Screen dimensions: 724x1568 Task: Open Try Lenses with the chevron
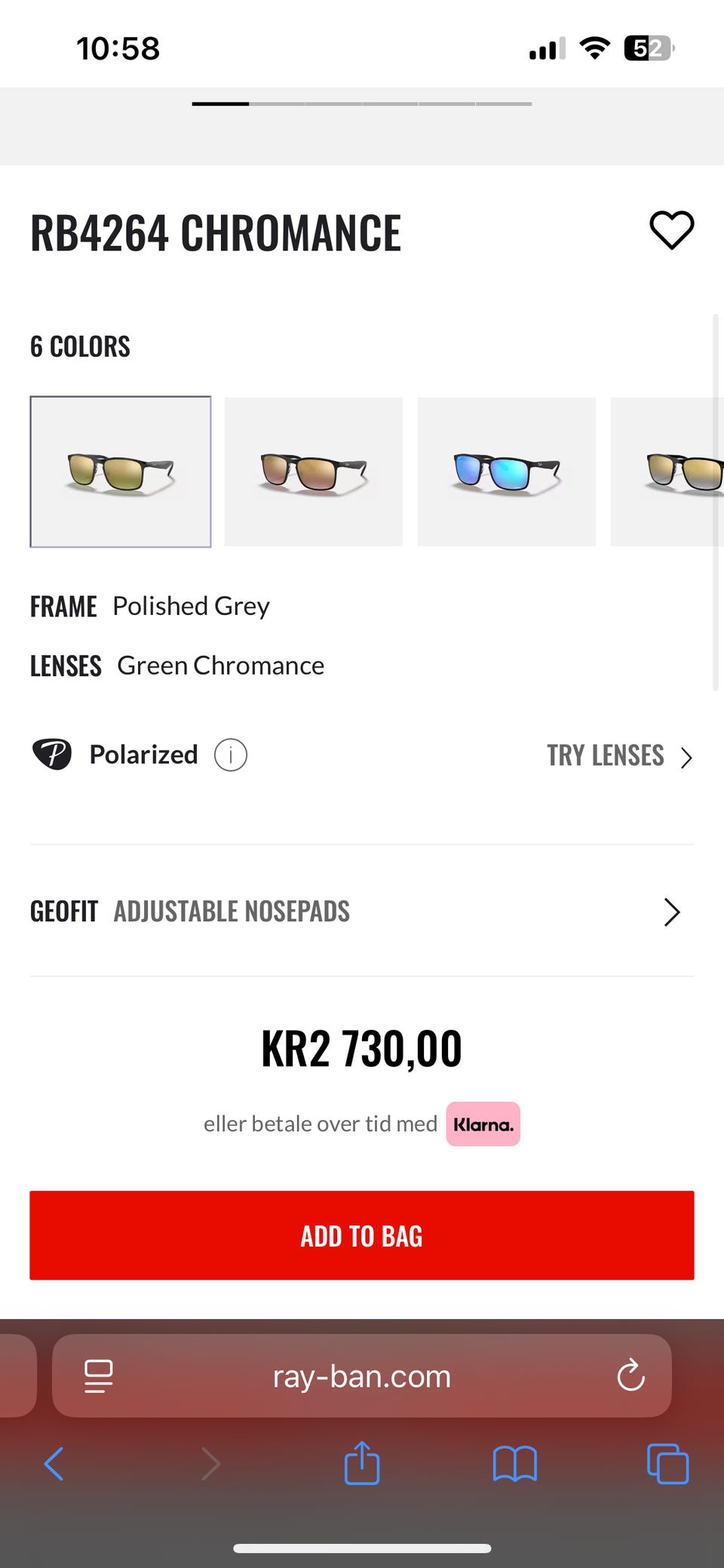(x=686, y=756)
